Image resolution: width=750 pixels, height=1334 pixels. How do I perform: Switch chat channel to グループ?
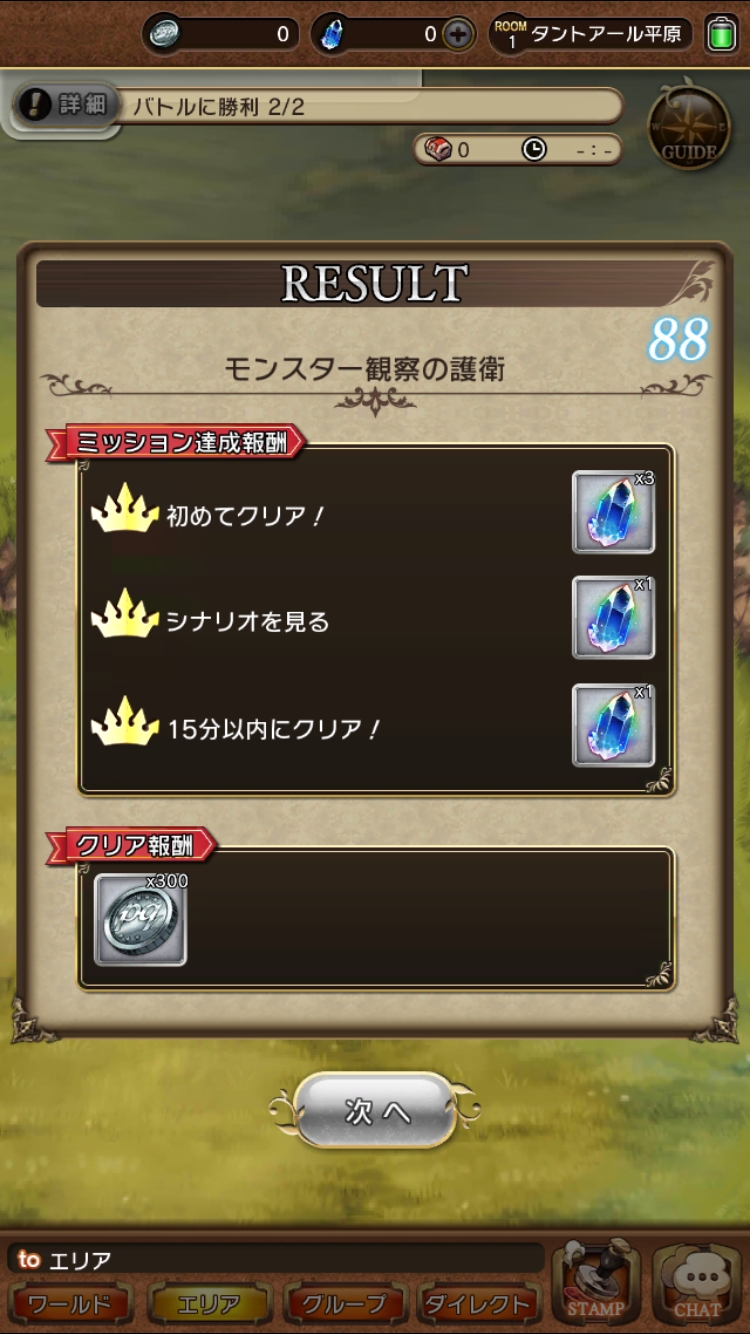tap(344, 1304)
